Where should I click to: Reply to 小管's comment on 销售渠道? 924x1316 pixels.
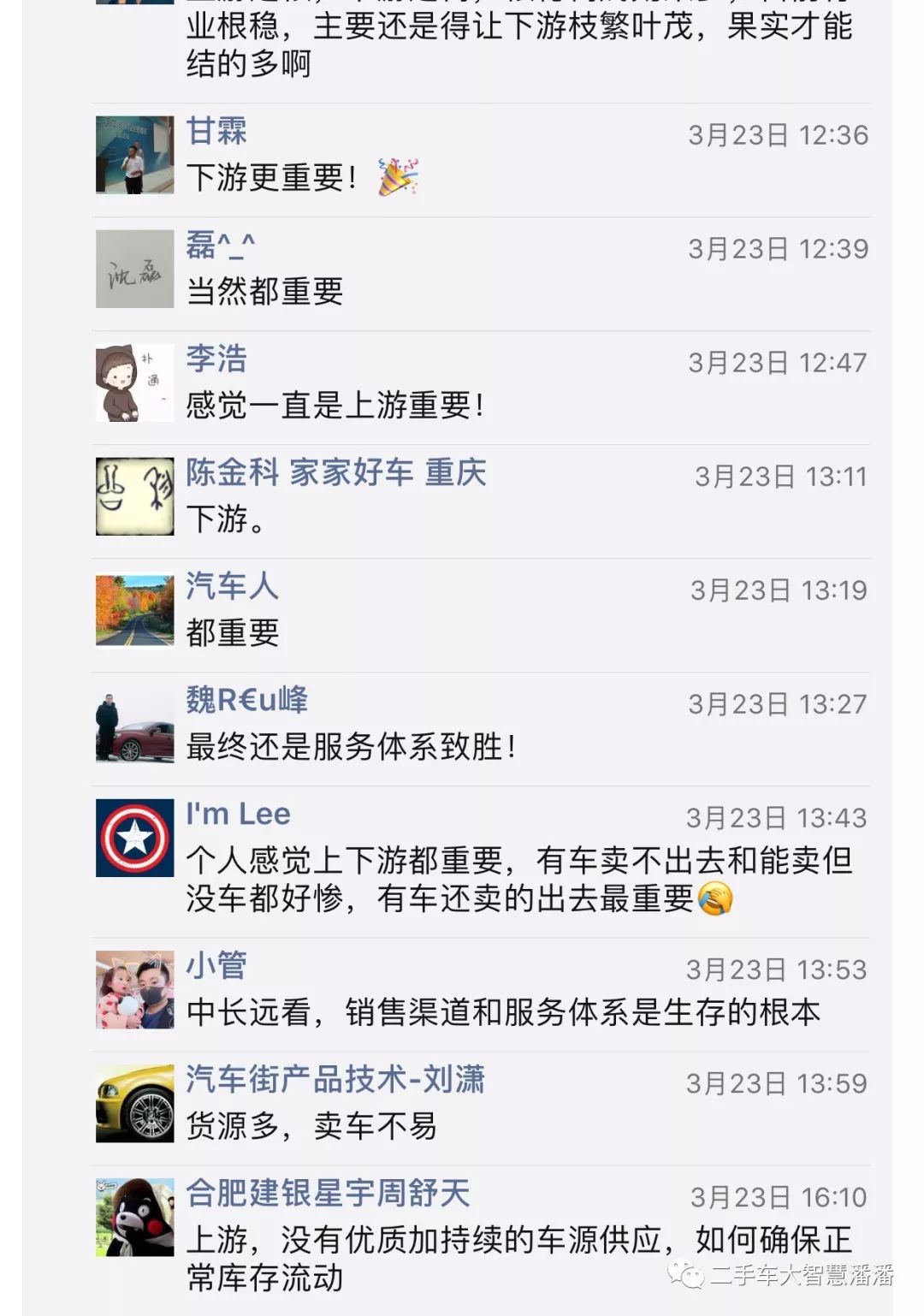click(x=503, y=1012)
